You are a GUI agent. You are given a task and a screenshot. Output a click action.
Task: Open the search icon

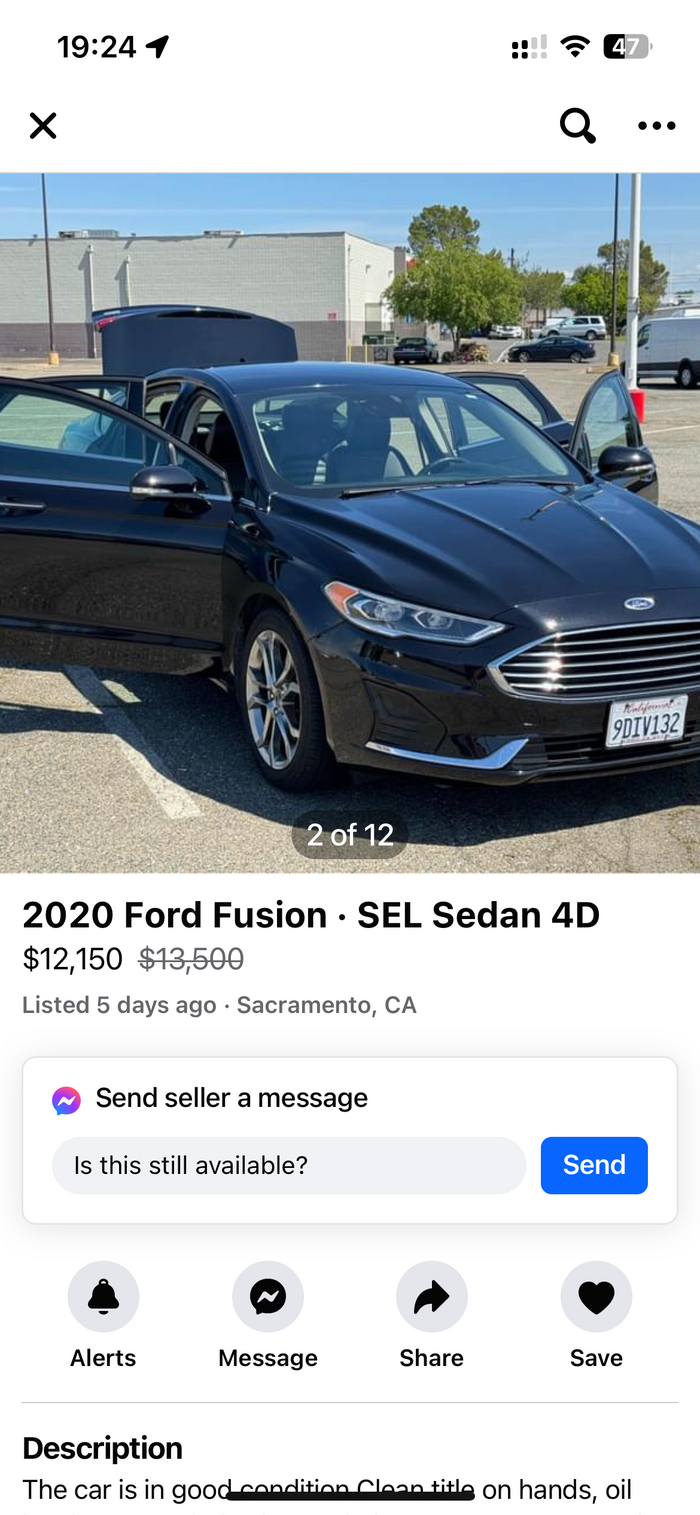pyautogui.click(x=577, y=126)
